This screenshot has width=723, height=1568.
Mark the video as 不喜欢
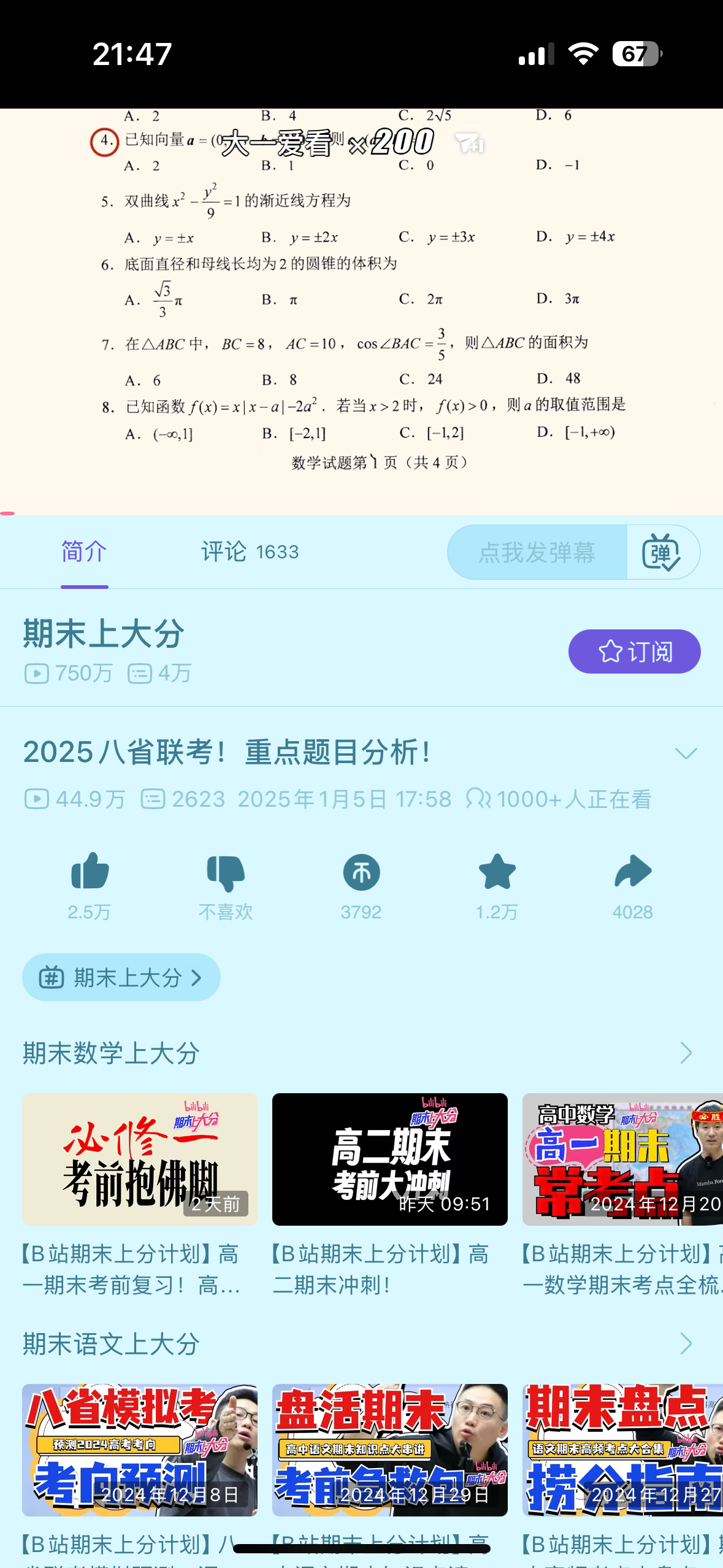[x=226, y=872]
